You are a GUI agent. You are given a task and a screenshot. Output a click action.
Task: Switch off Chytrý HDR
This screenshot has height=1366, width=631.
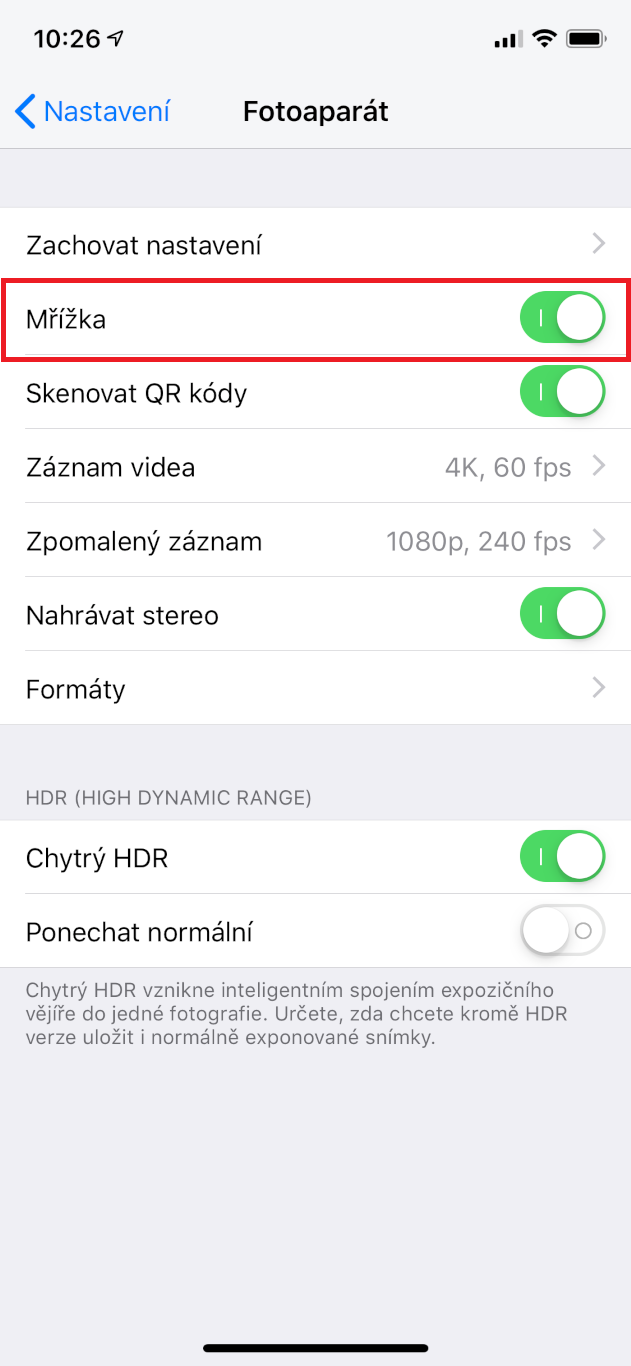click(x=562, y=858)
